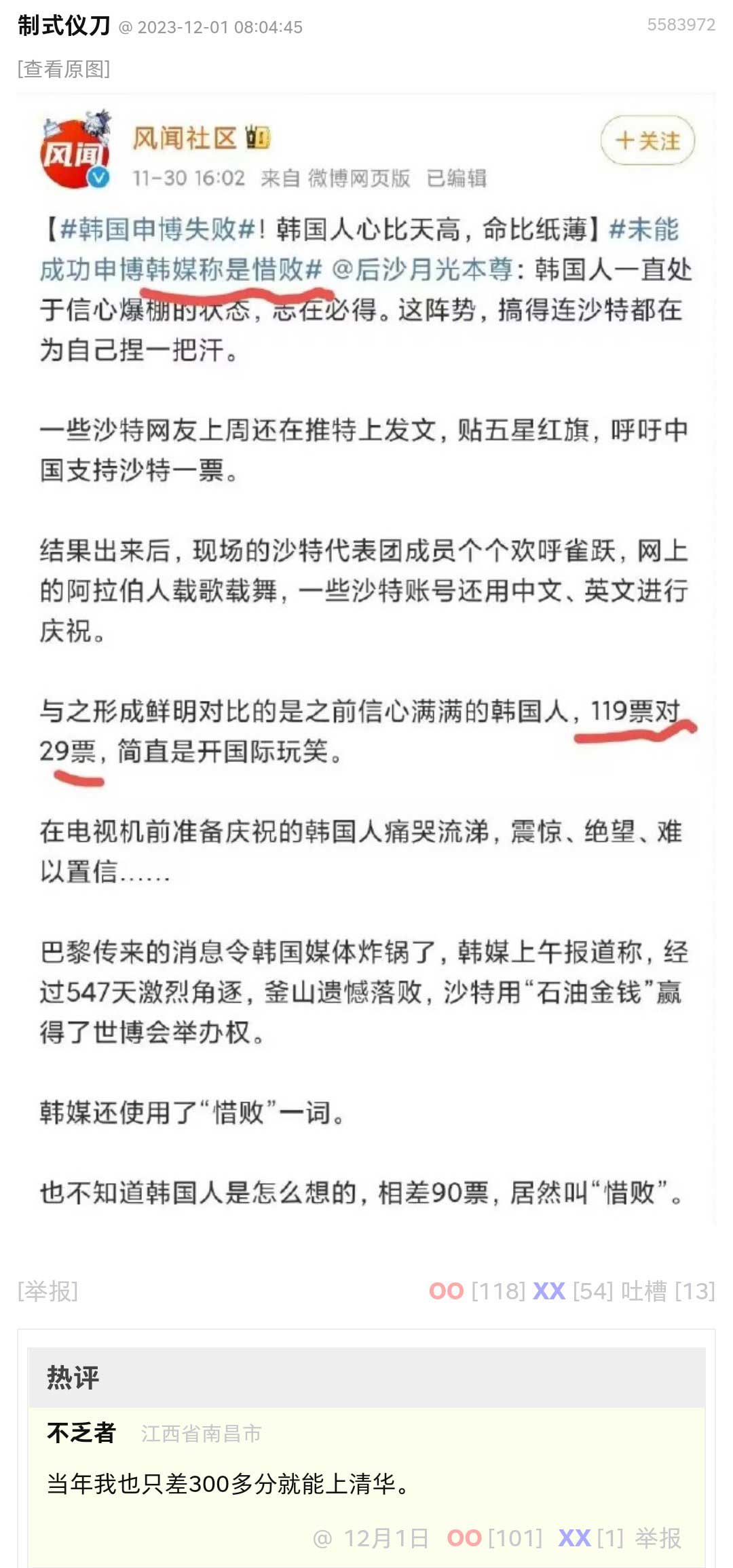
Task: Open the embedded Weibo screenshot image
Action: pyautogui.click(x=366, y=658)
